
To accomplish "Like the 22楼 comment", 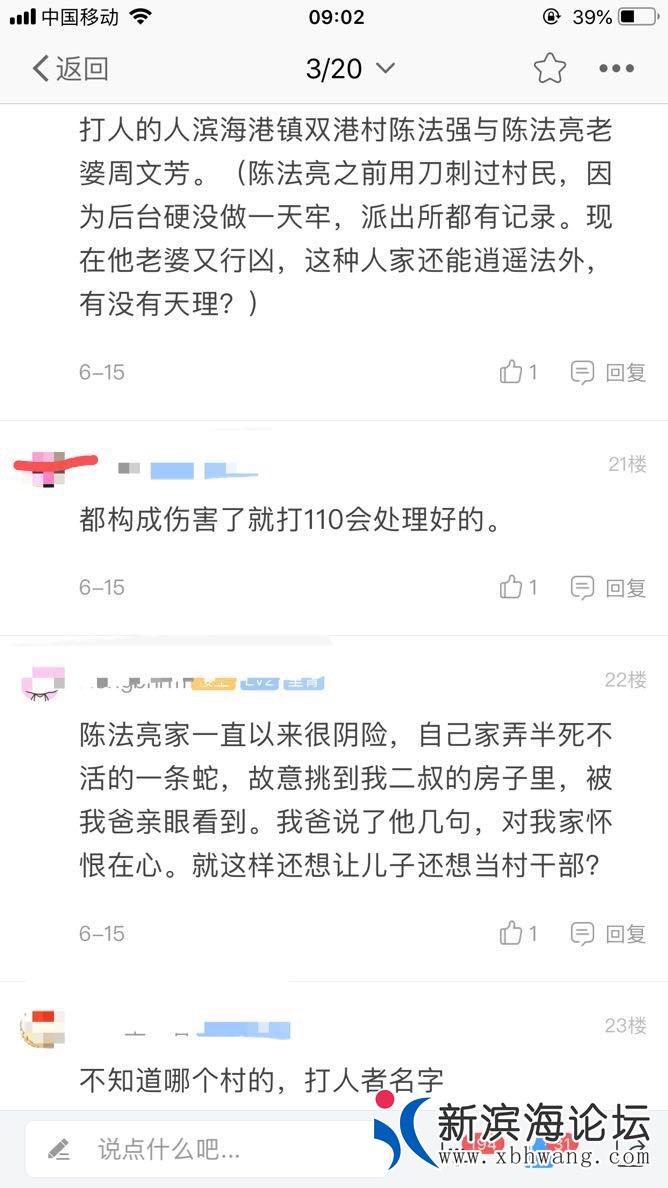I will (x=518, y=934).
